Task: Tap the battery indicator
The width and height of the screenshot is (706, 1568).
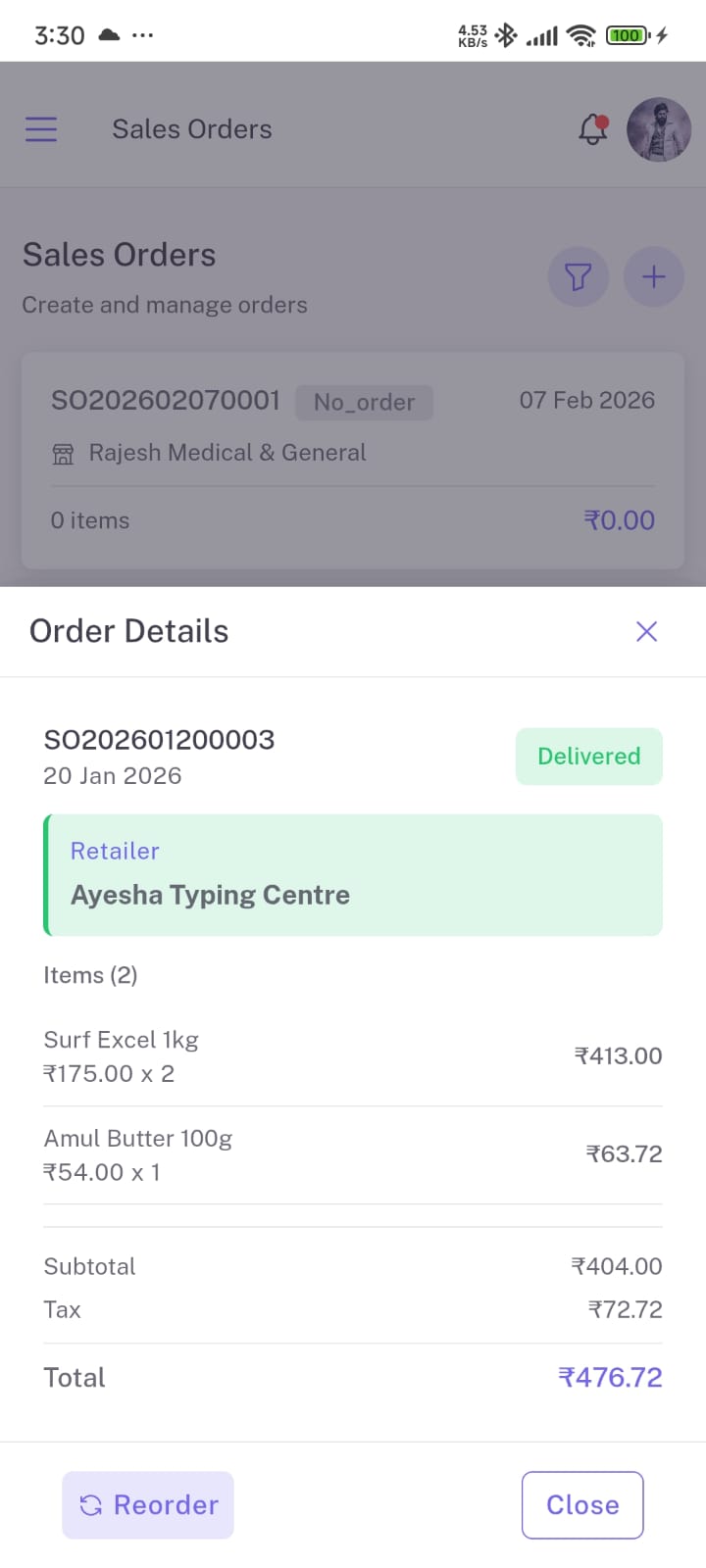Action: click(x=628, y=33)
